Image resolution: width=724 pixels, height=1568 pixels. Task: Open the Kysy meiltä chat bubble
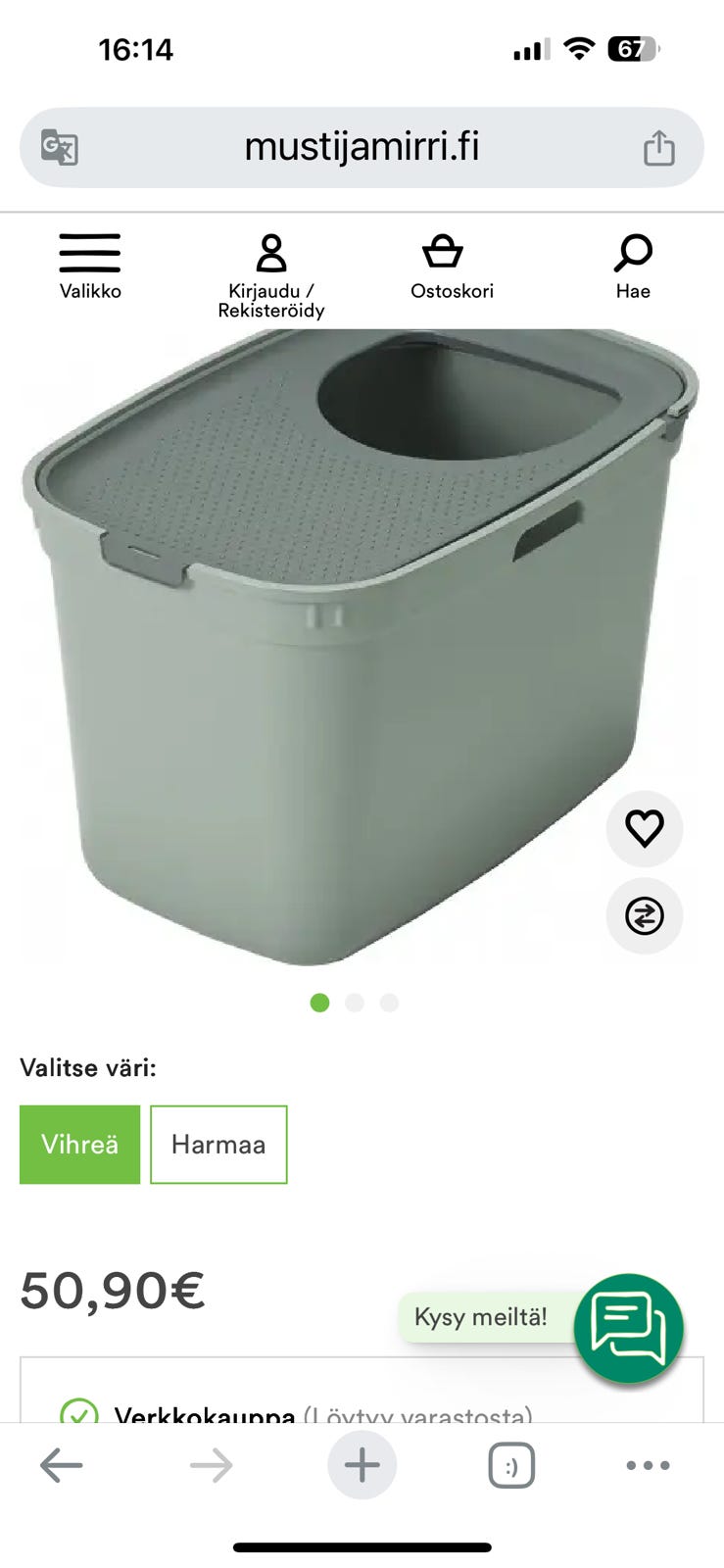click(x=628, y=1328)
